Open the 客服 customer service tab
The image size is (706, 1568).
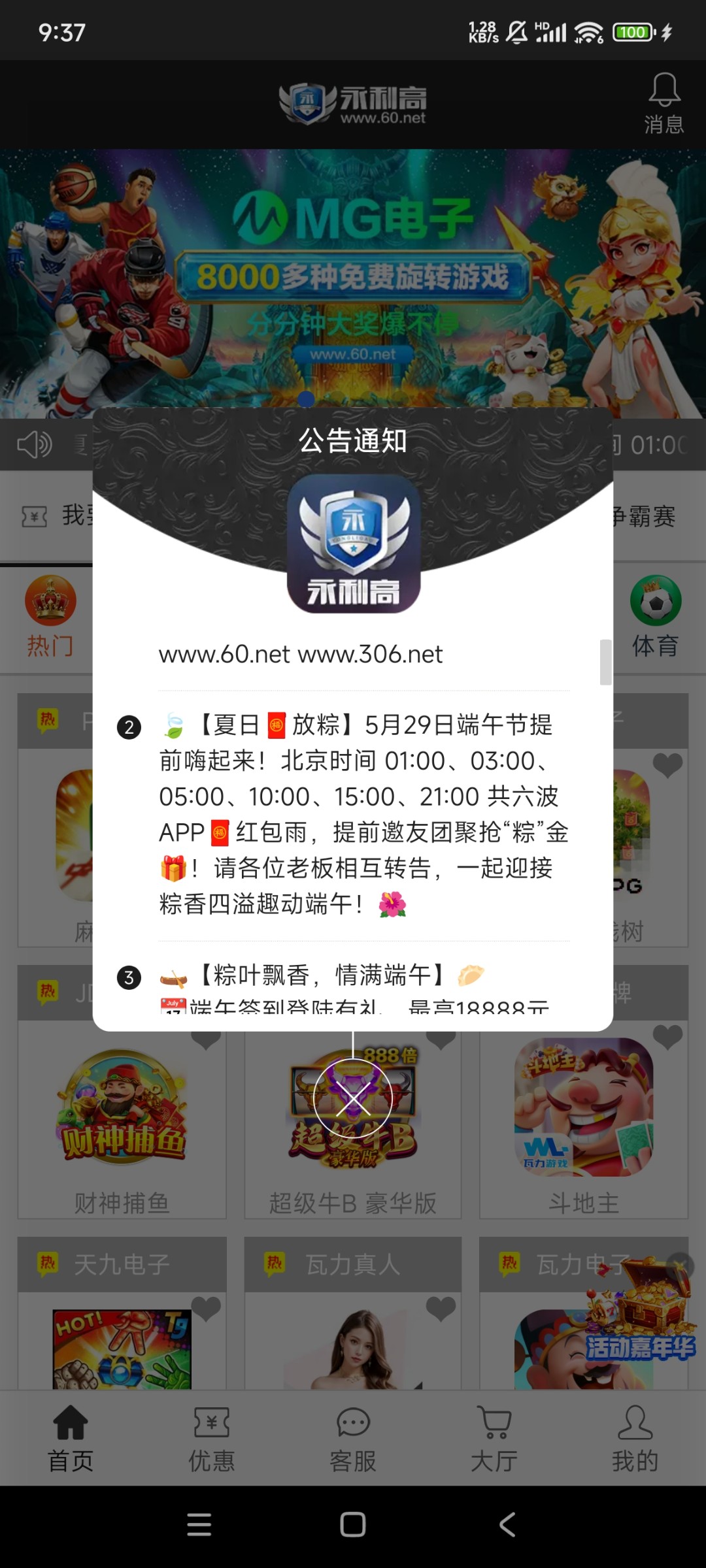[x=353, y=1438]
